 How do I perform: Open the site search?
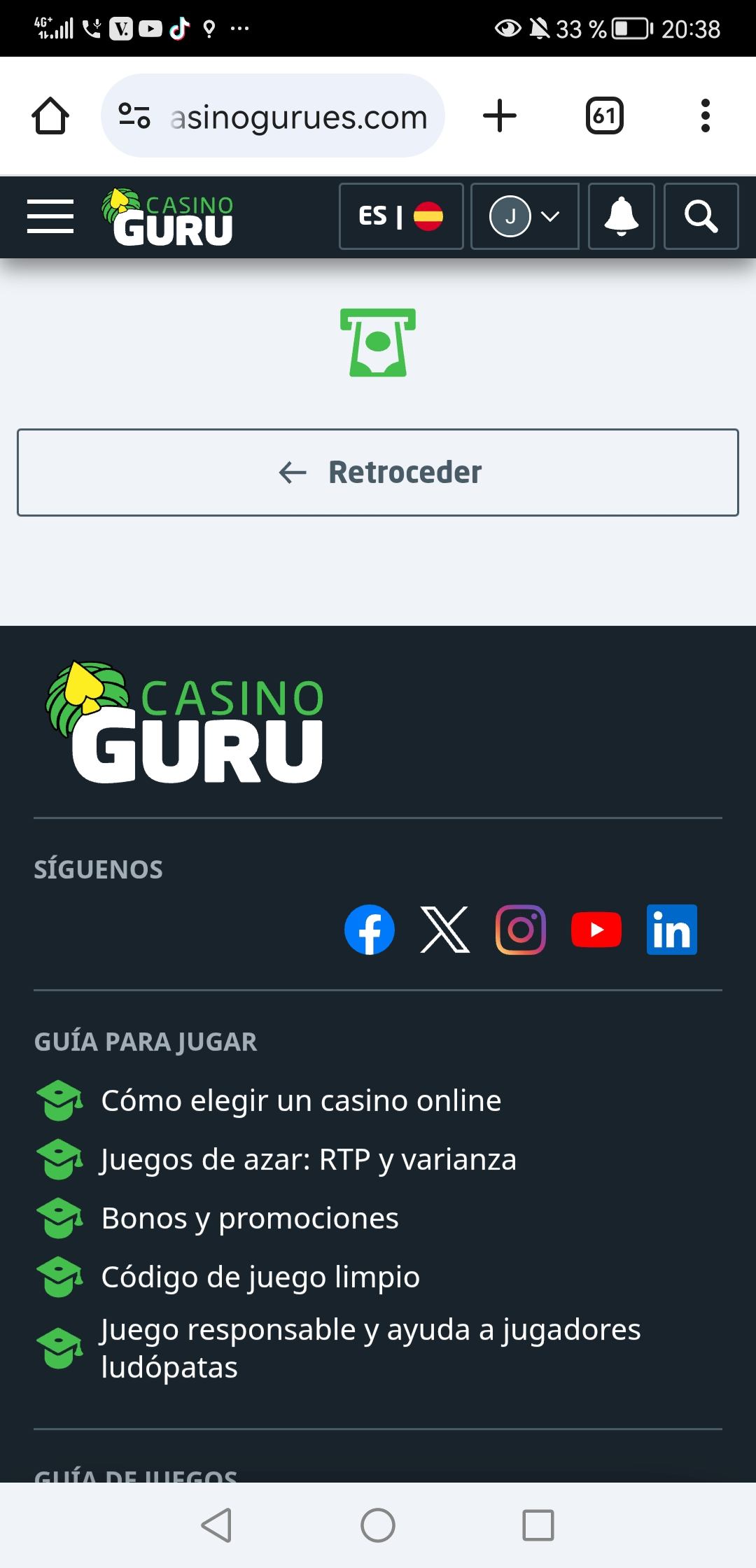tap(701, 216)
